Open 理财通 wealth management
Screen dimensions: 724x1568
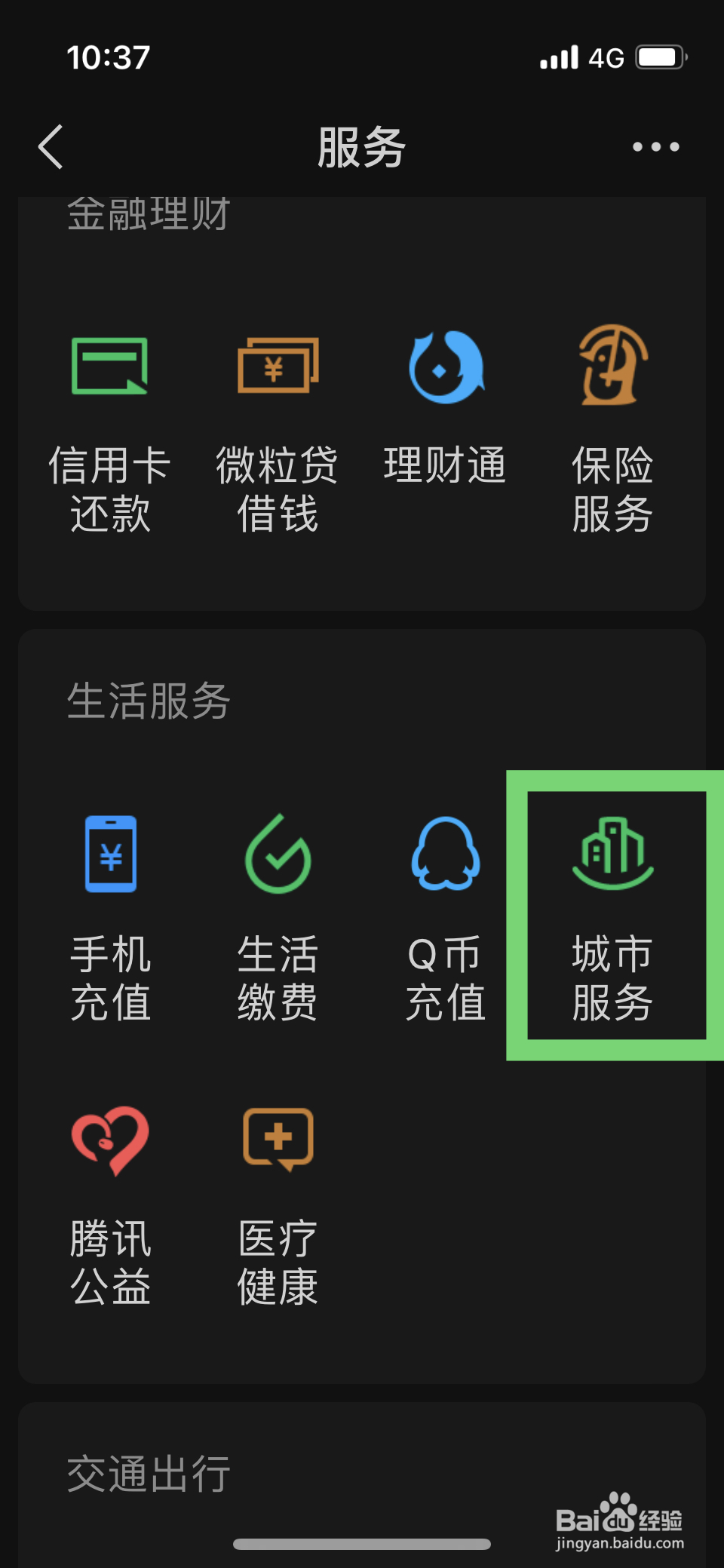(443, 415)
